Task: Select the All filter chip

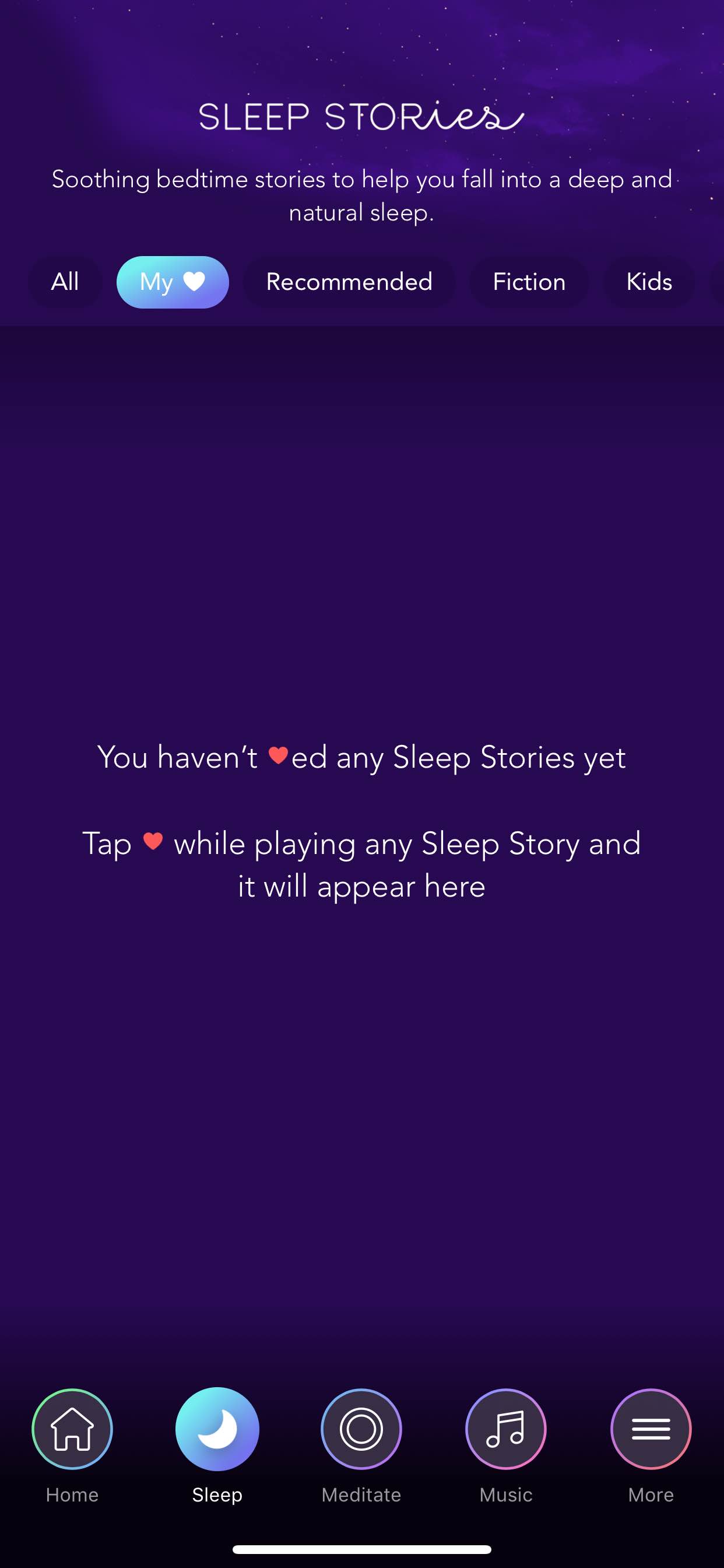Action: (x=65, y=282)
